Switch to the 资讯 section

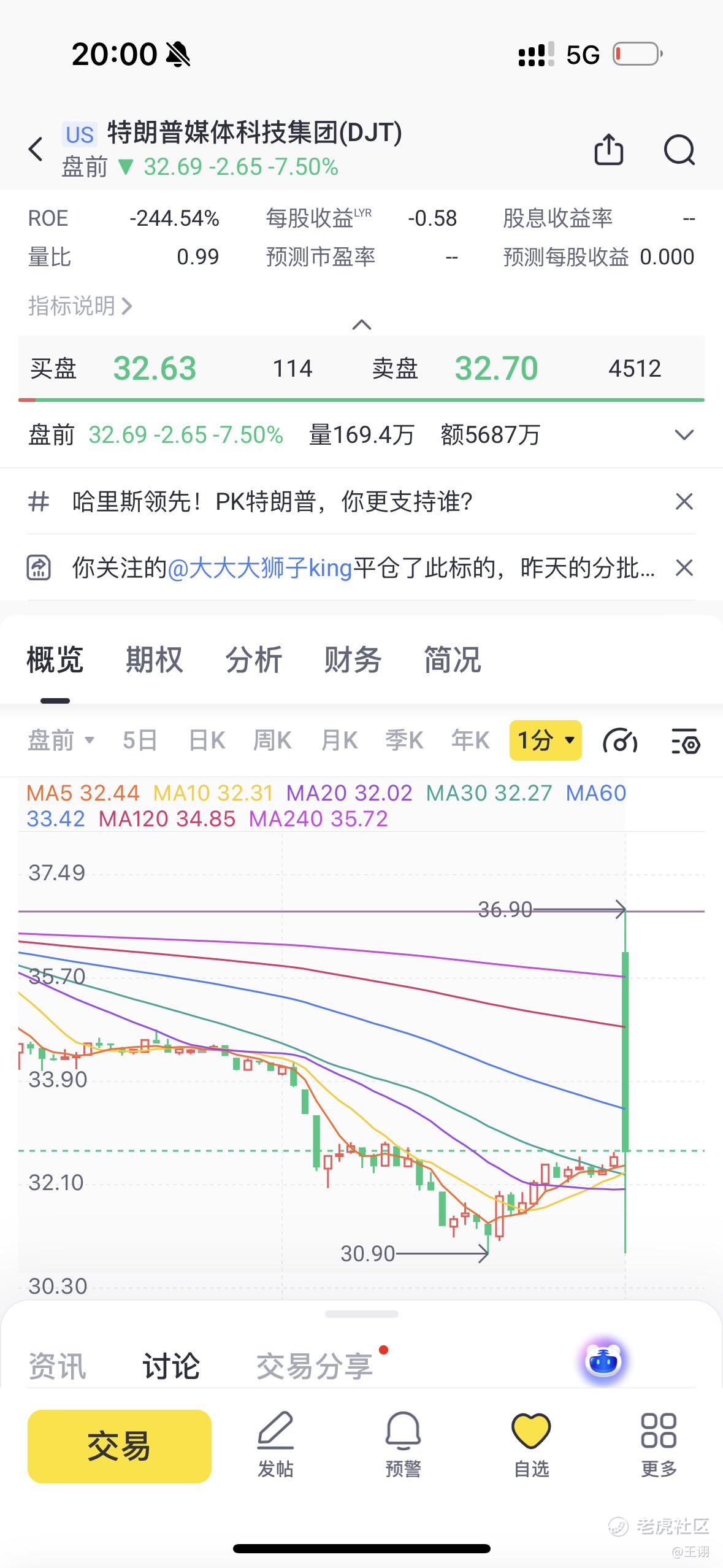tap(57, 1367)
